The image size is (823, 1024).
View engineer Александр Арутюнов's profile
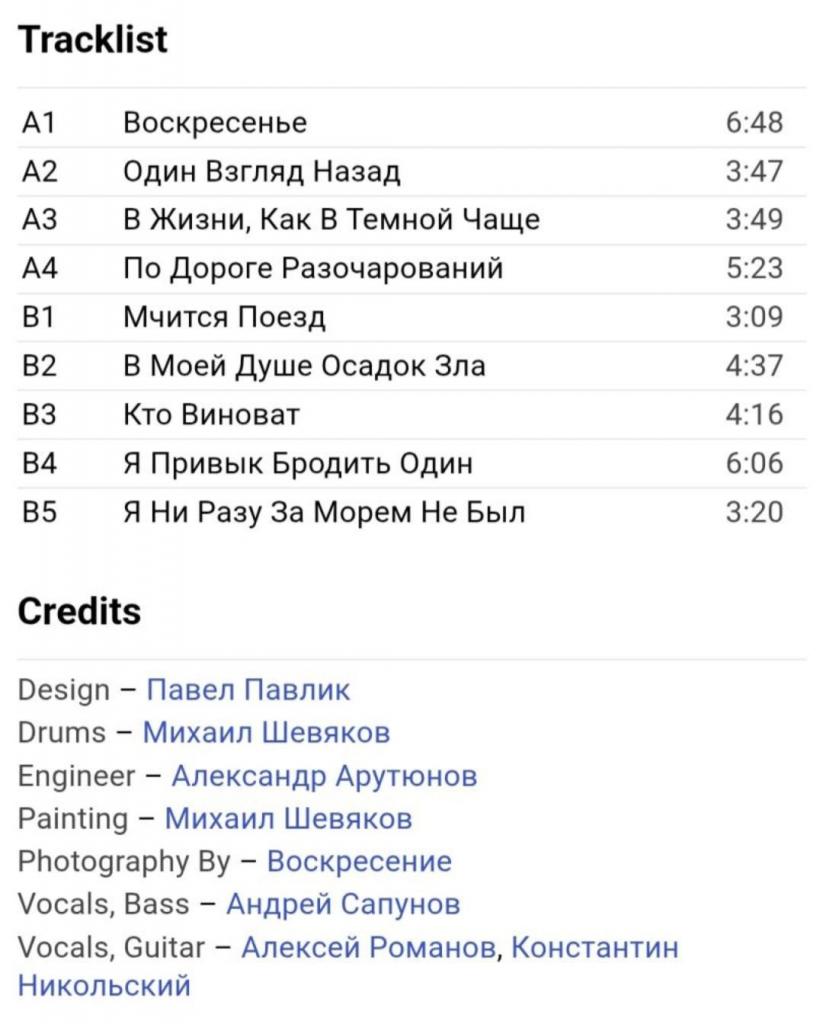[x=324, y=776]
